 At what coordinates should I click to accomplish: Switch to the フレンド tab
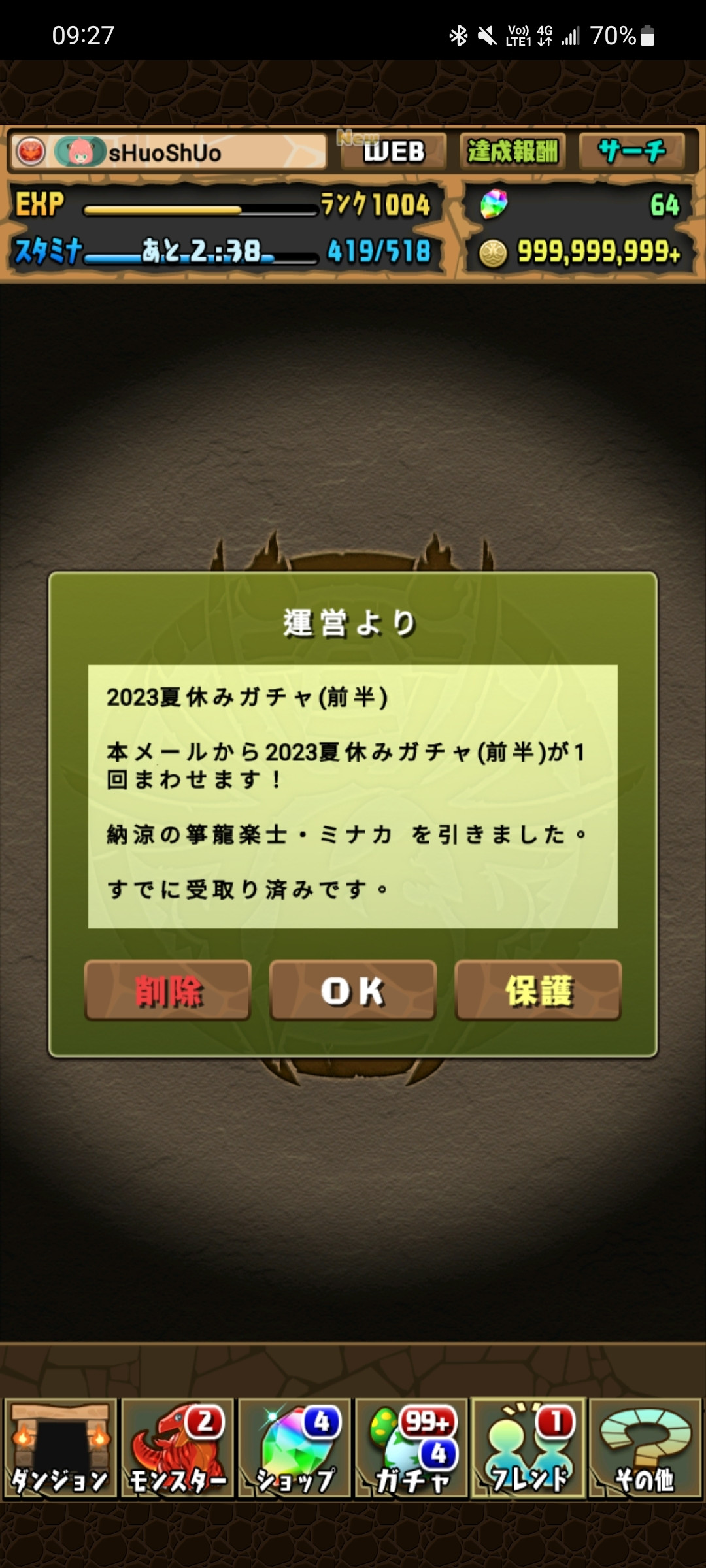(529, 1448)
